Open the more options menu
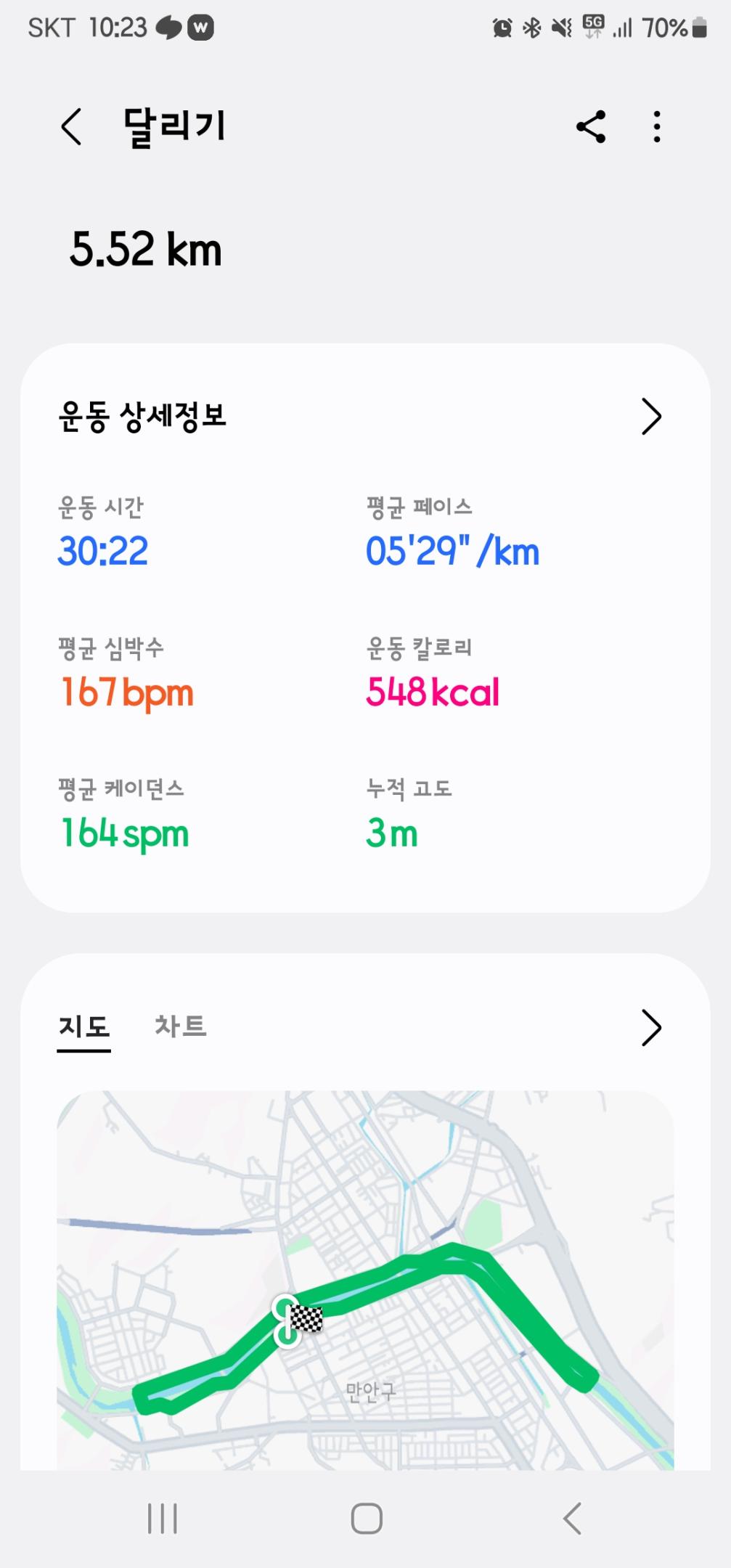 [x=657, y=127]
